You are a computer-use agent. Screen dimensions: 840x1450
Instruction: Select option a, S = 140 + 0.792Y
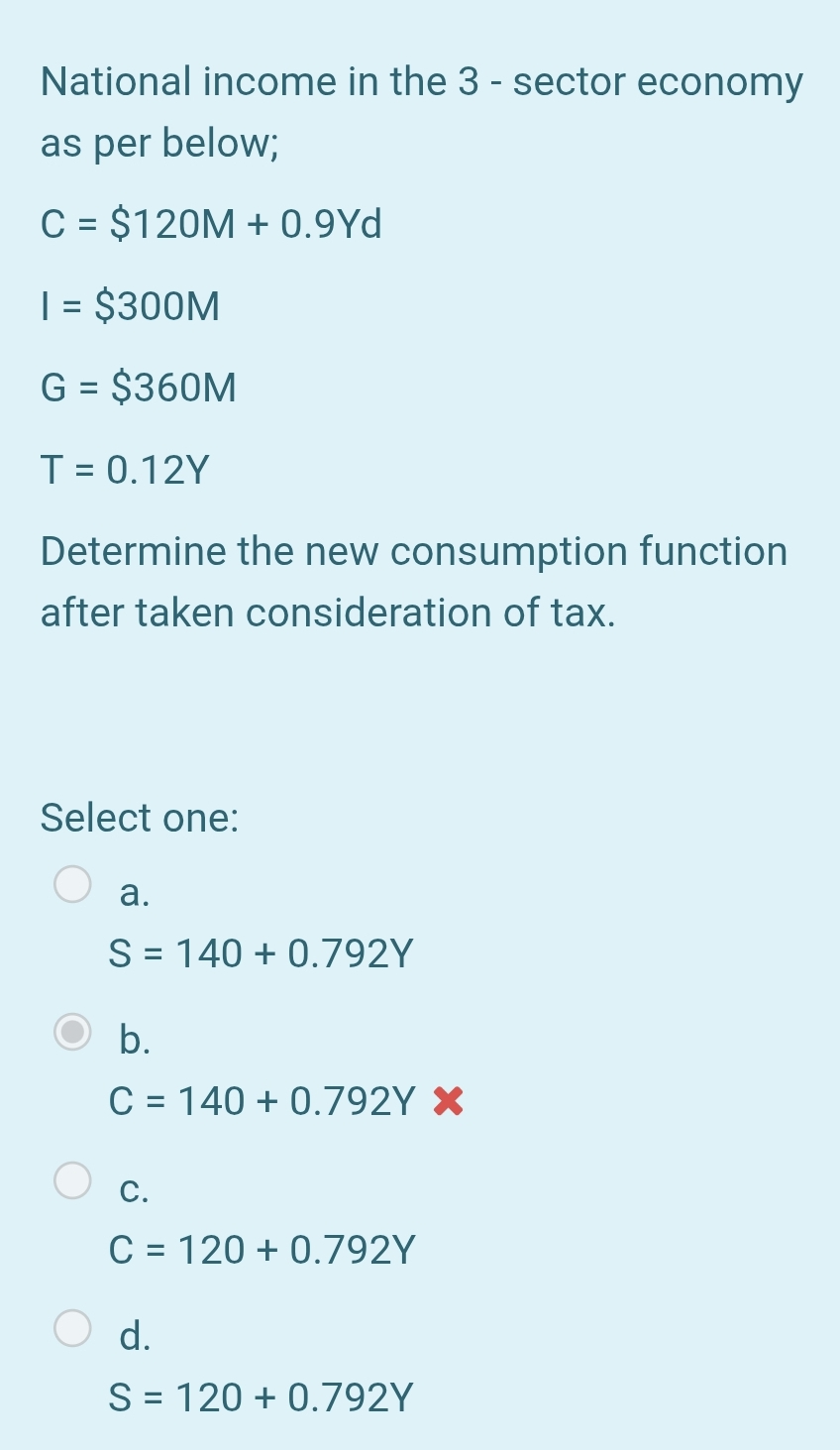[x=72, y=884]
